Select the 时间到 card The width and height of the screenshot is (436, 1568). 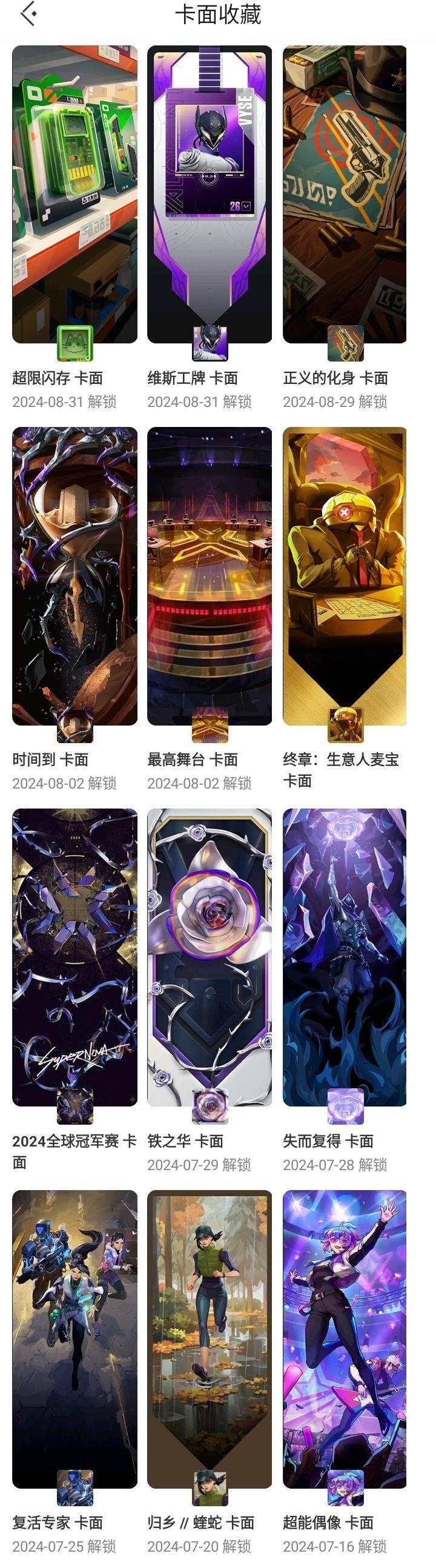74,576
